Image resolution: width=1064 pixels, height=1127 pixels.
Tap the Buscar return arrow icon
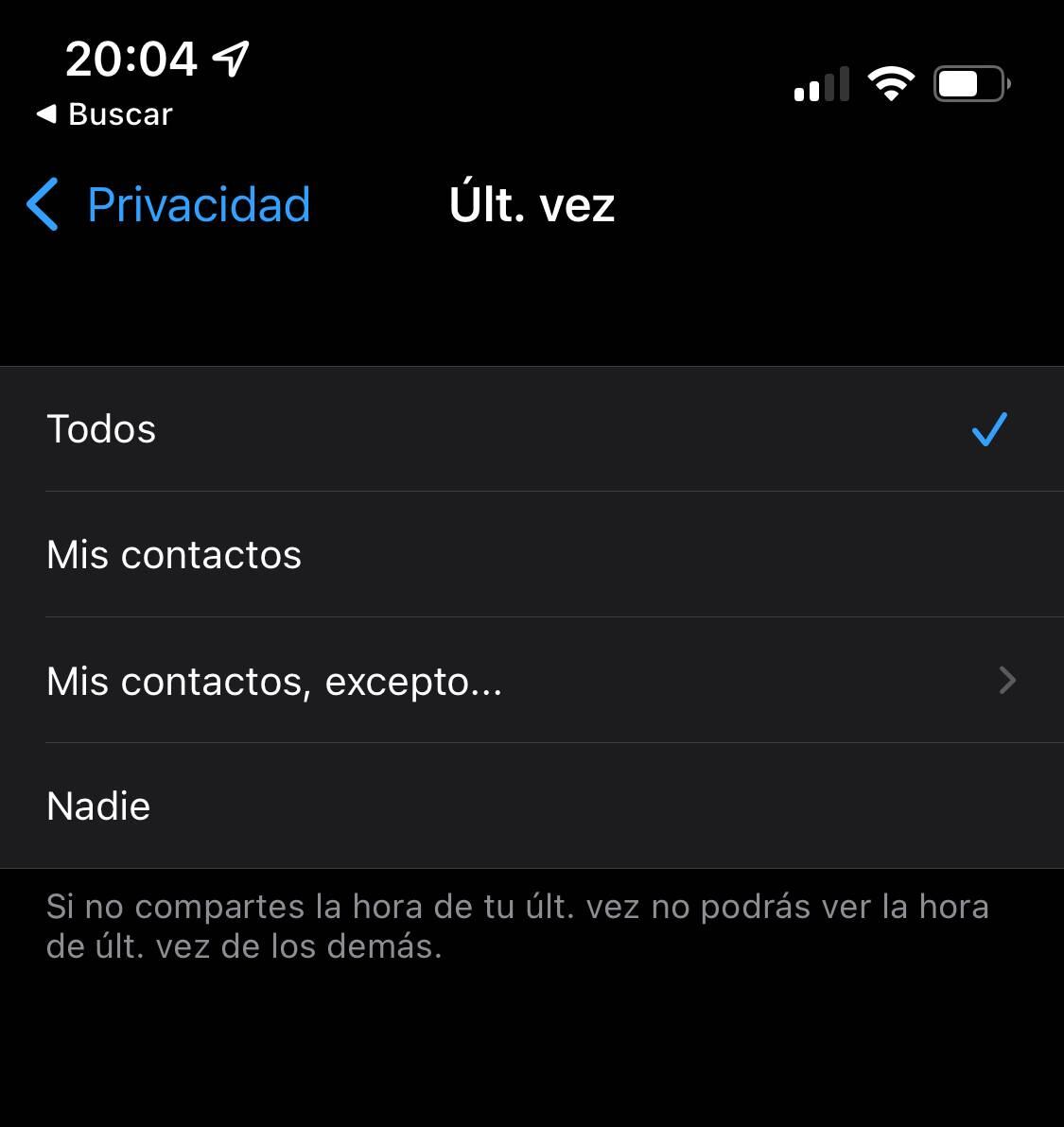pyautogui.click(x=45, y=113)
